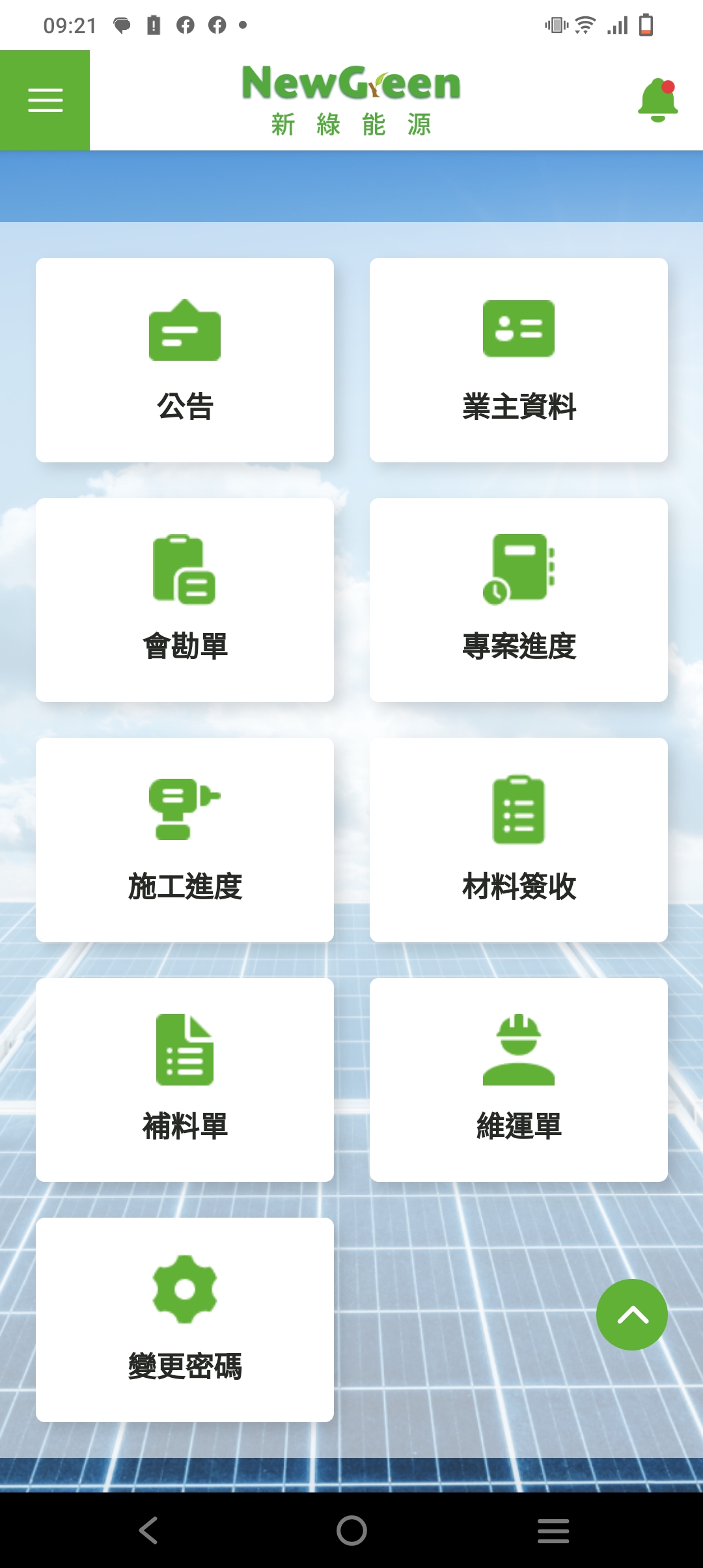Check 專案進度 project progress
The image size is (703, 1568).
518,600
